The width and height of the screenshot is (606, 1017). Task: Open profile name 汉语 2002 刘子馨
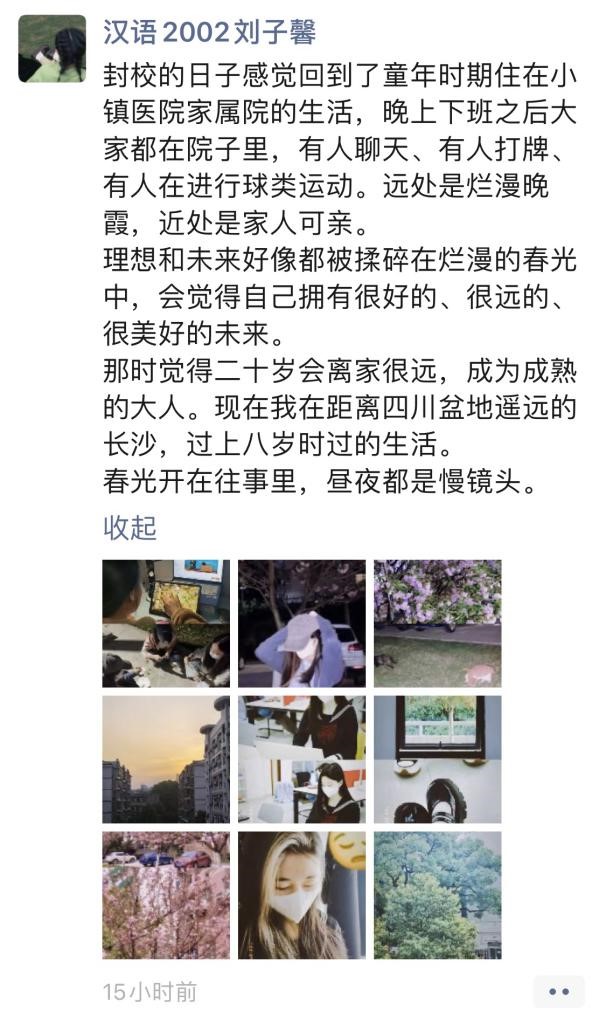coord(210,33)
